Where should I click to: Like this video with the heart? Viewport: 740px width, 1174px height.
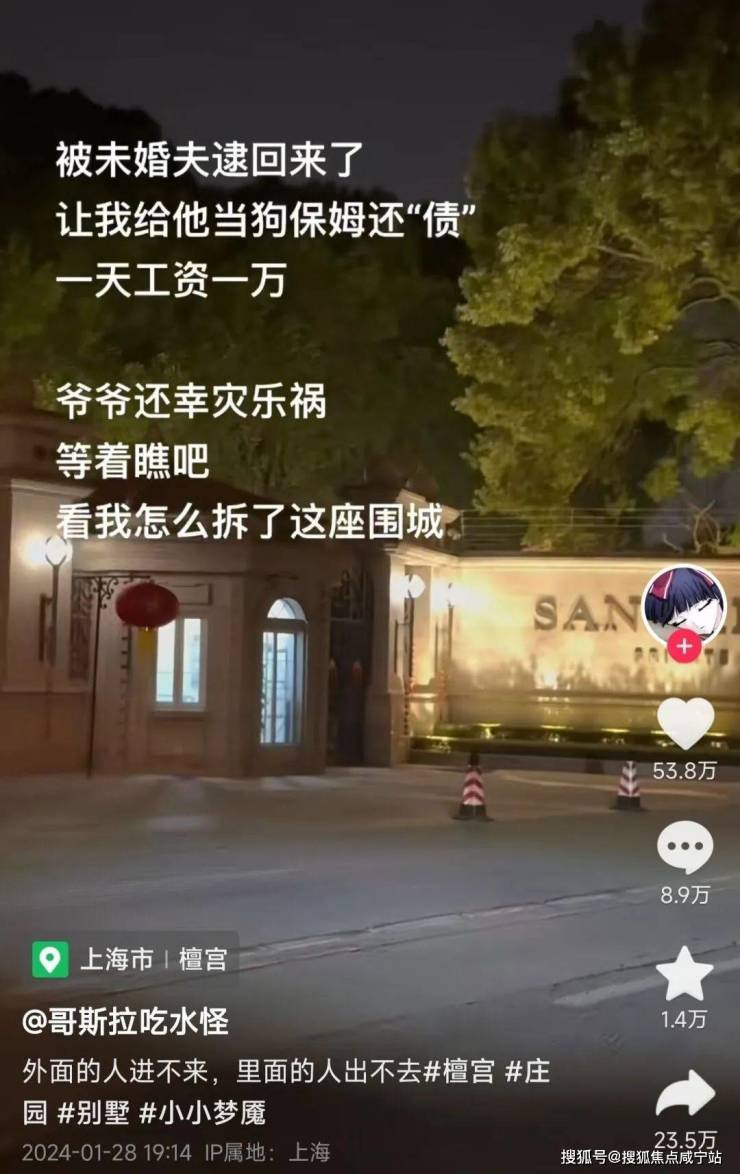click(686, 724)
